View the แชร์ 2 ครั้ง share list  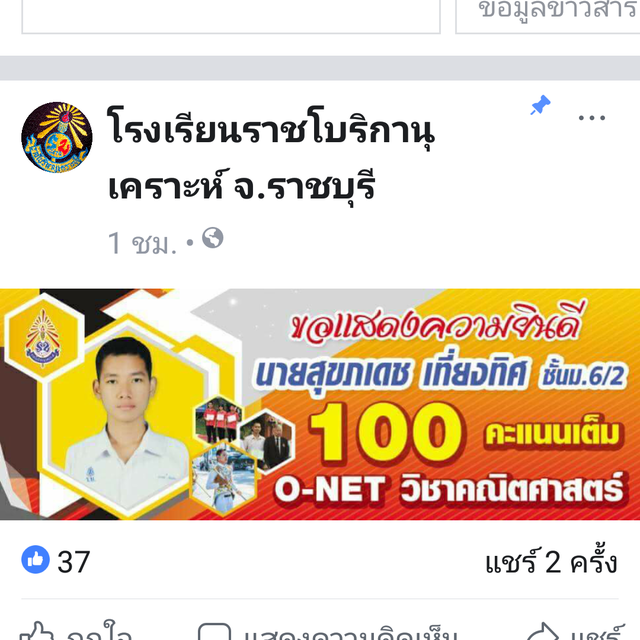550,562
